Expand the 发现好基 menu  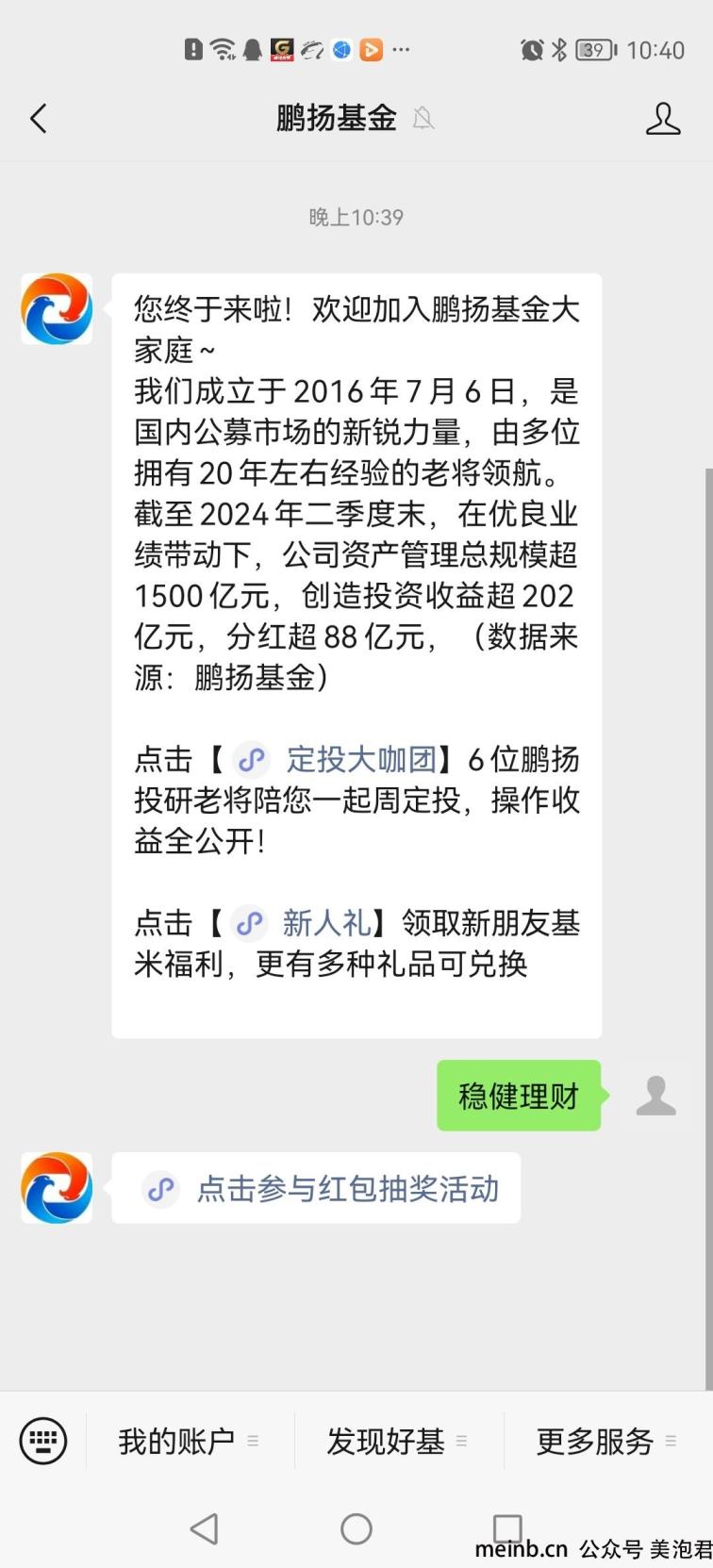pyautogui.click(x=398, y=1441)
